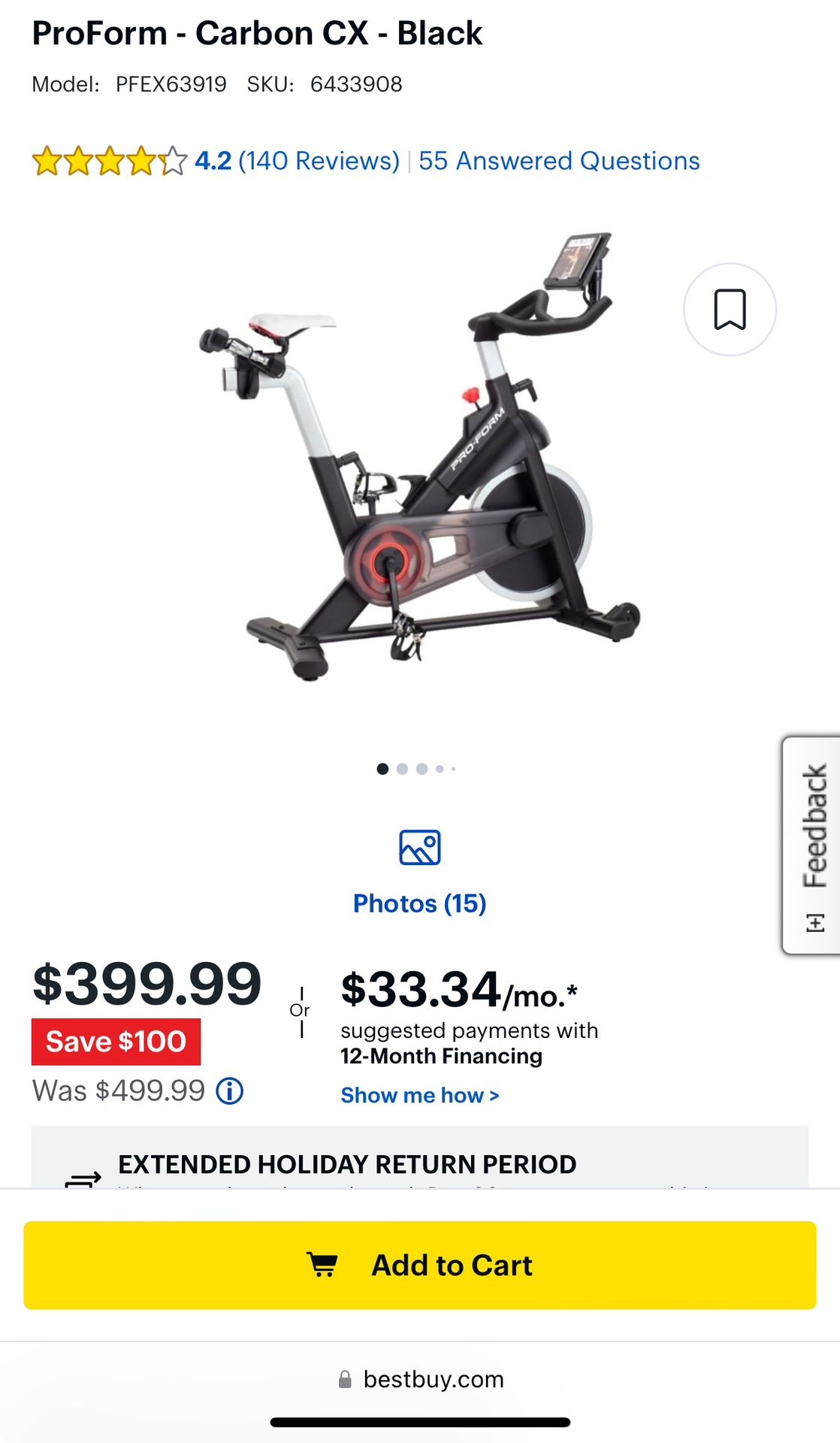The image size is (840, 1443).
Task: Click the lock icon beside bestbuy.com
Action: (x=346, y=1378)
